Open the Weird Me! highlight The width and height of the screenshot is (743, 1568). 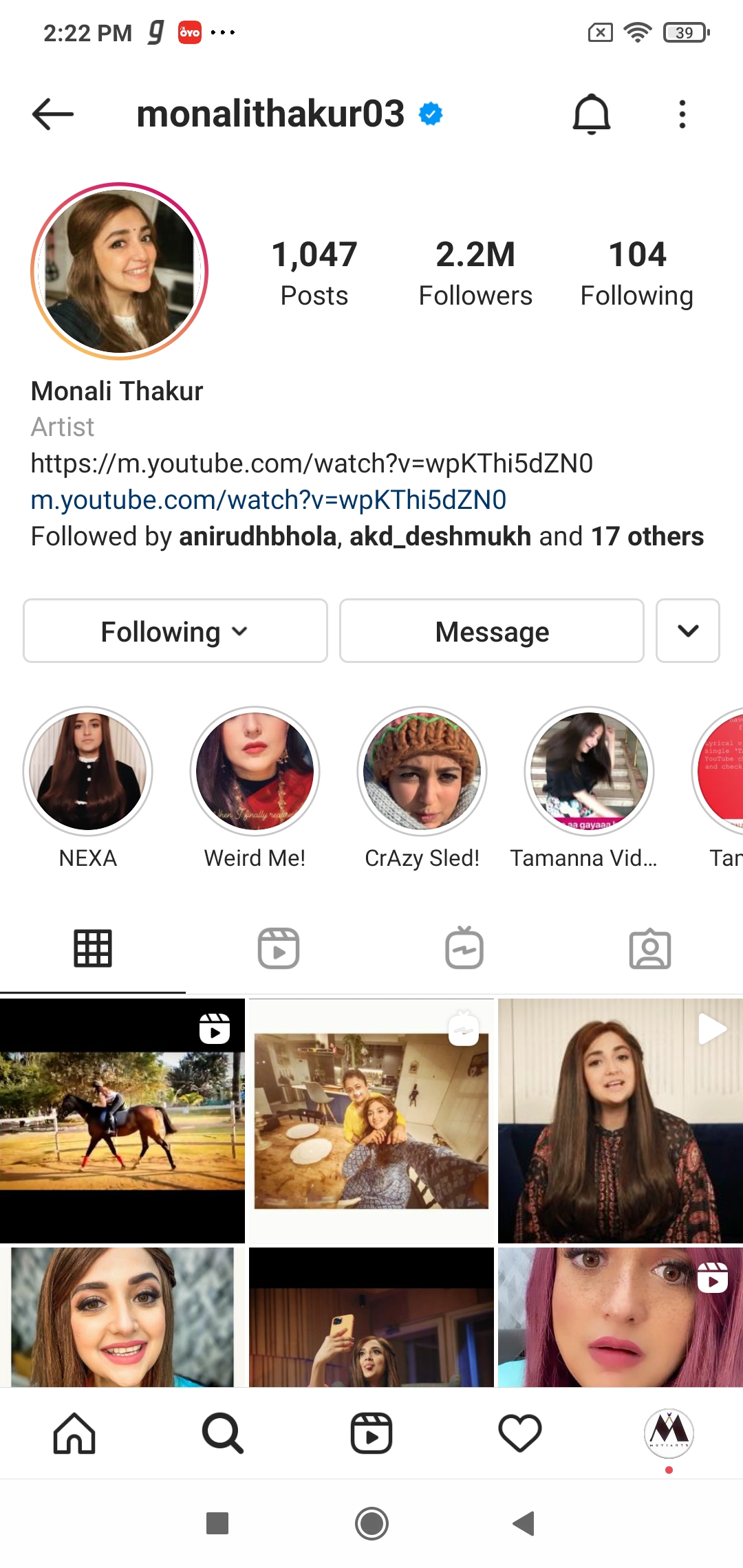pos(255,771)
